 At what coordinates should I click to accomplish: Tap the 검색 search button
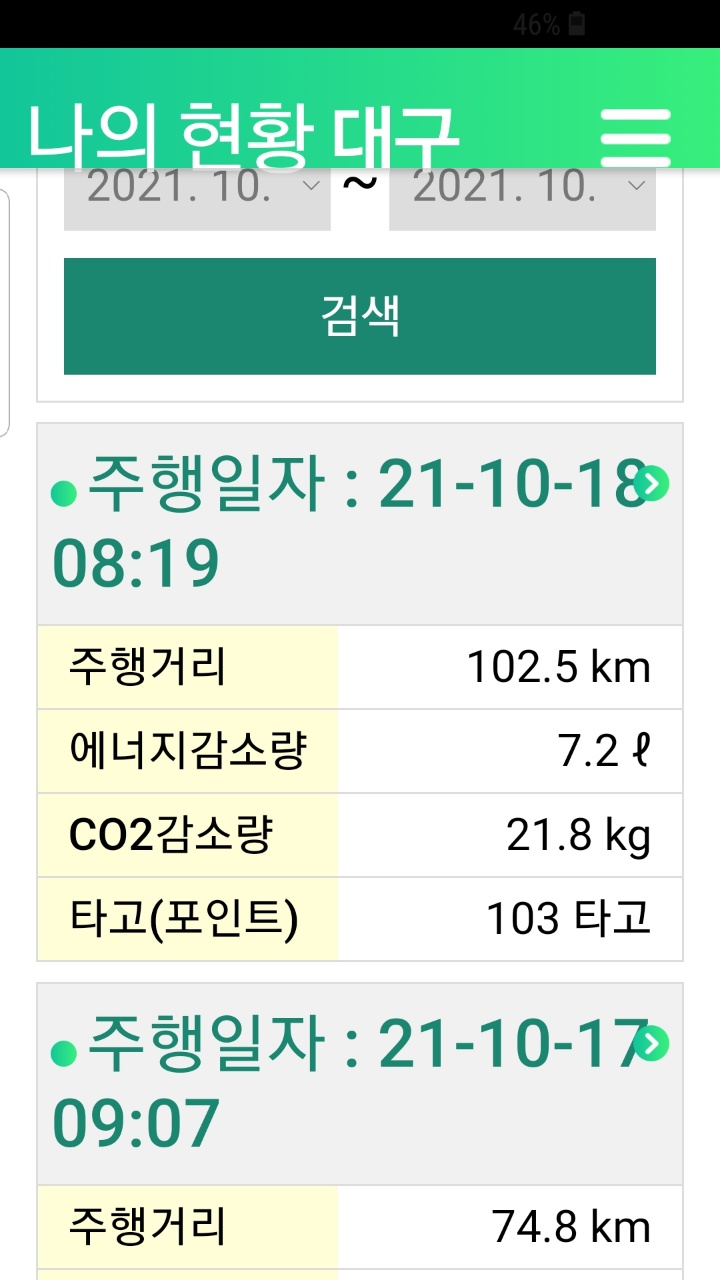[360, 316]
